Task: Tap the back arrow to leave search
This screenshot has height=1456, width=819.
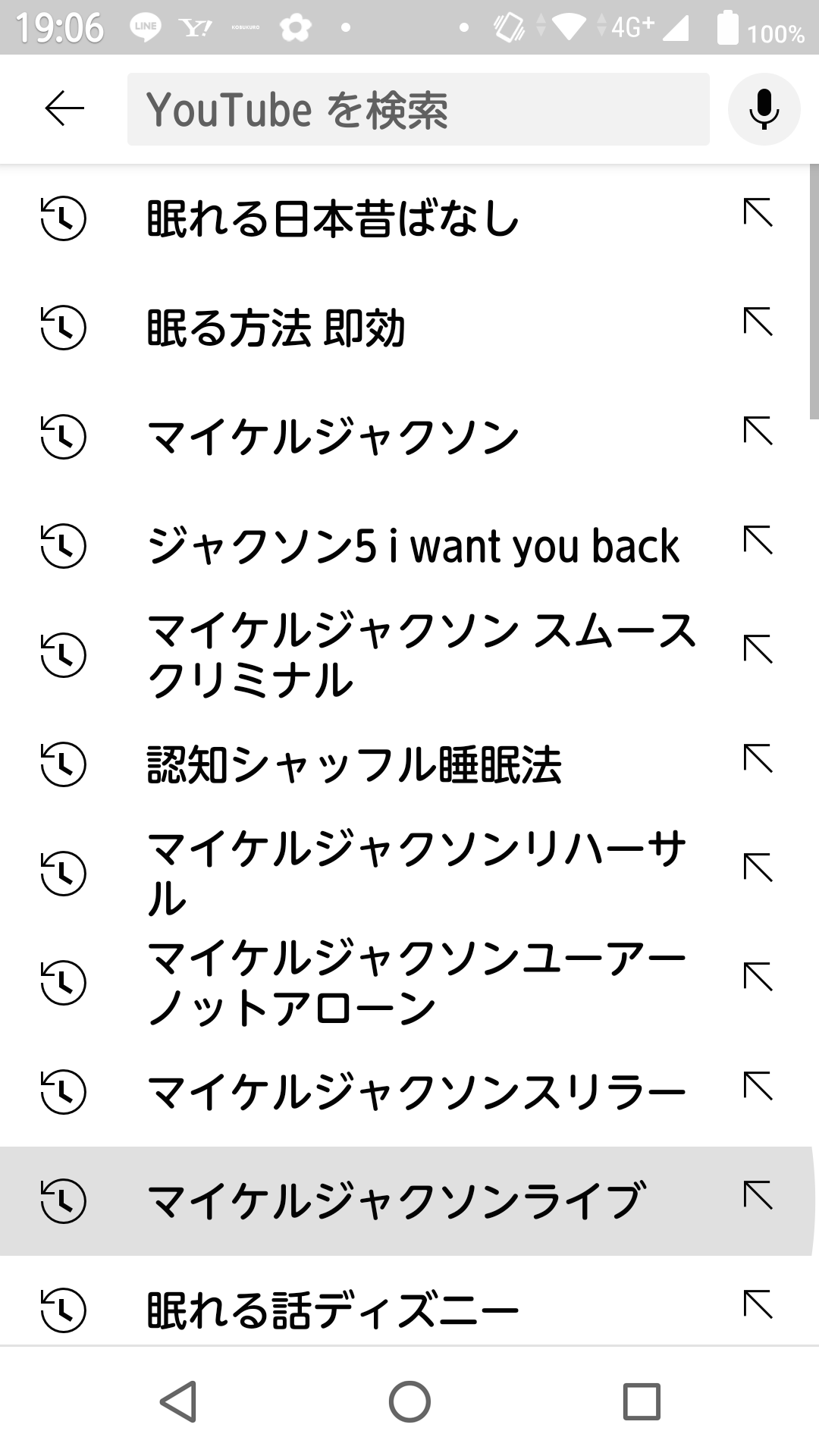Action: [x=64, y=109]
